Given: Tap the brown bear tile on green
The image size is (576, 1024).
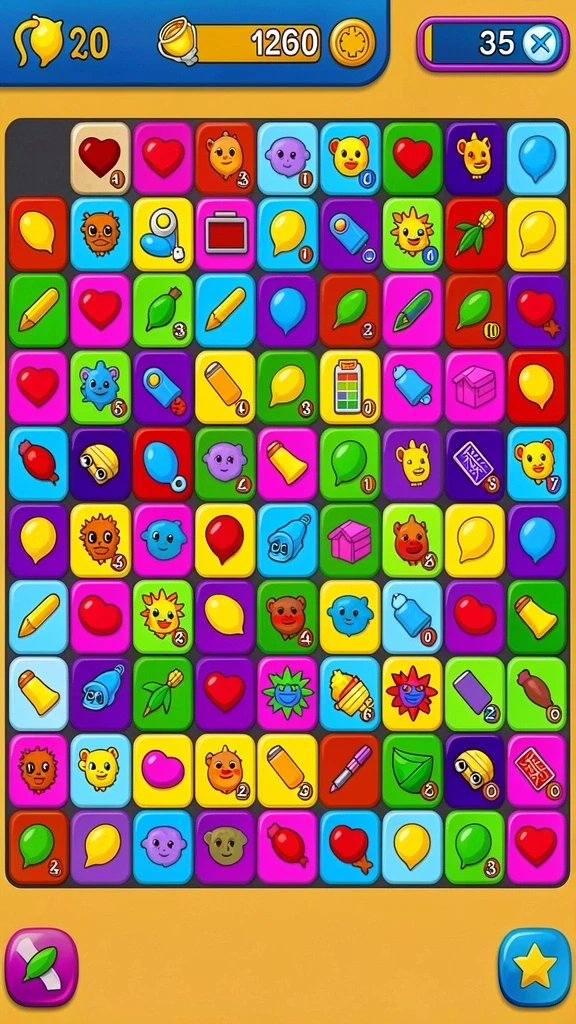Looking at the screenshot, I should [x=287, y=617].
